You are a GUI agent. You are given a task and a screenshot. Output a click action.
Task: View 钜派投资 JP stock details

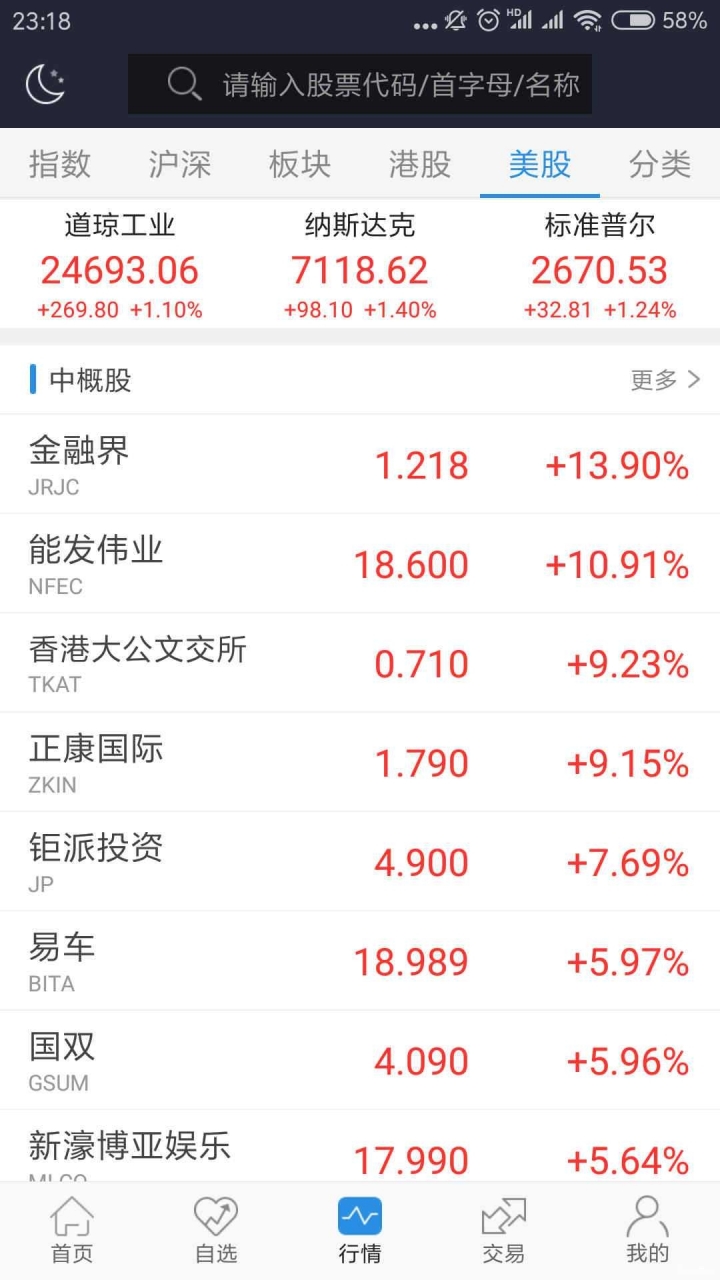[x=360, y=862]
